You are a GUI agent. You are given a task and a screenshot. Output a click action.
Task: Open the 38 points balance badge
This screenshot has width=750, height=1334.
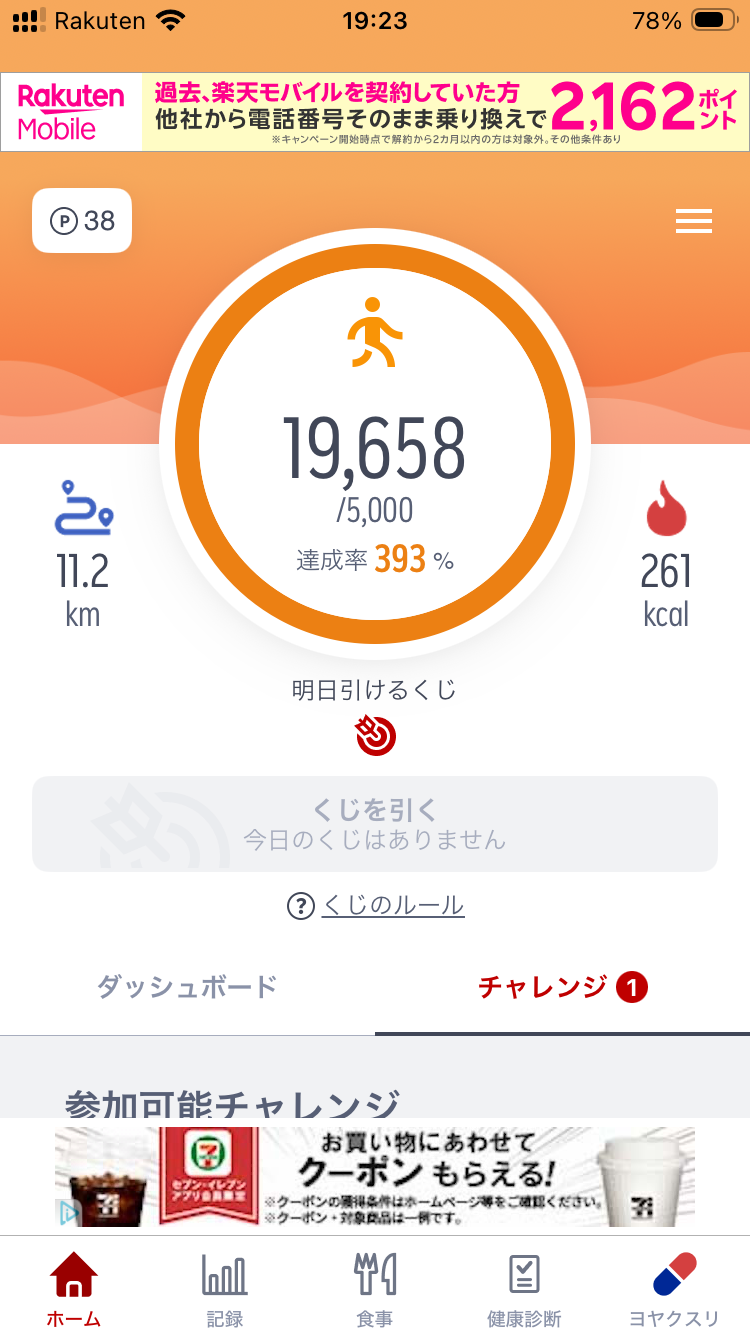pyautogui.click(x=82, y=220)
